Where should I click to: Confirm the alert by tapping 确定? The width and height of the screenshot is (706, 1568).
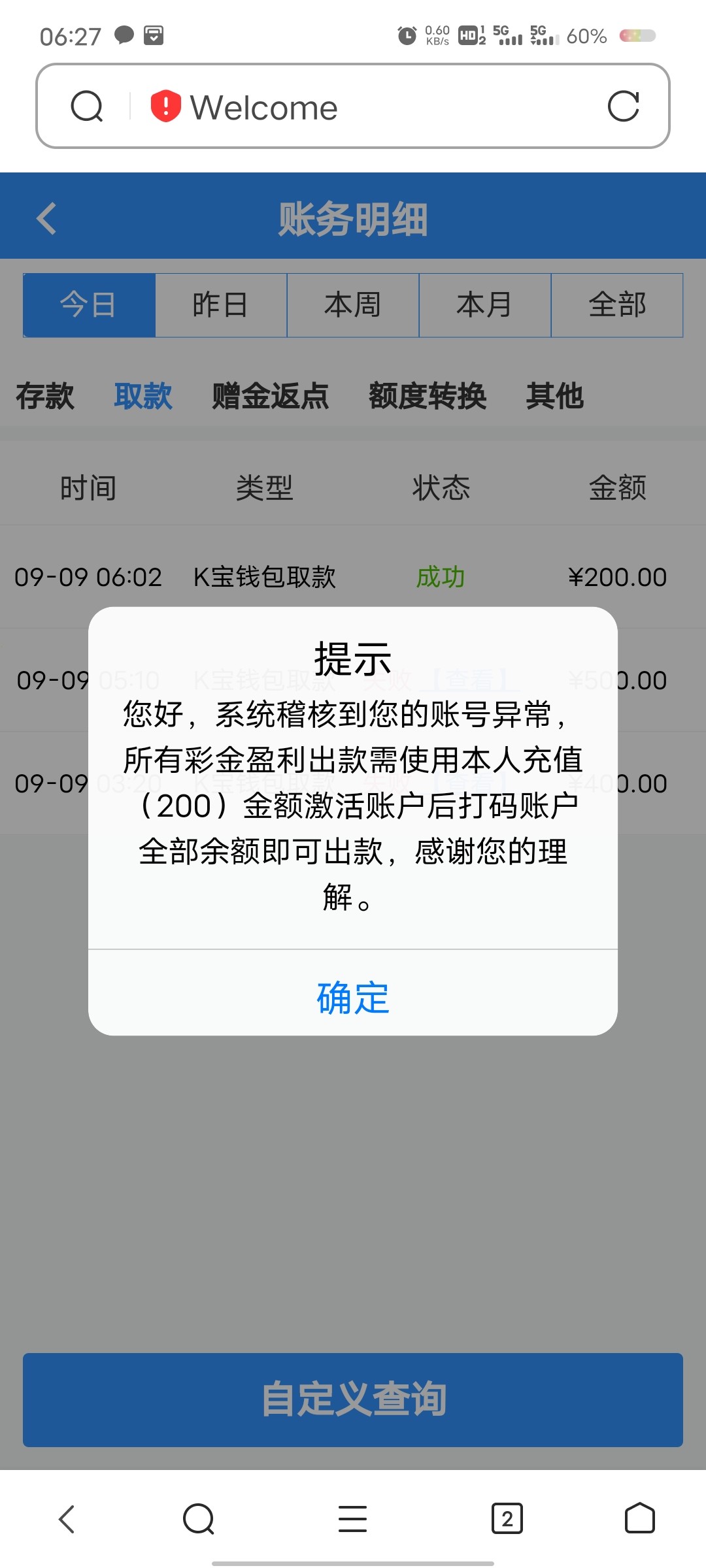pyautogui.click(x=352, y=996)
